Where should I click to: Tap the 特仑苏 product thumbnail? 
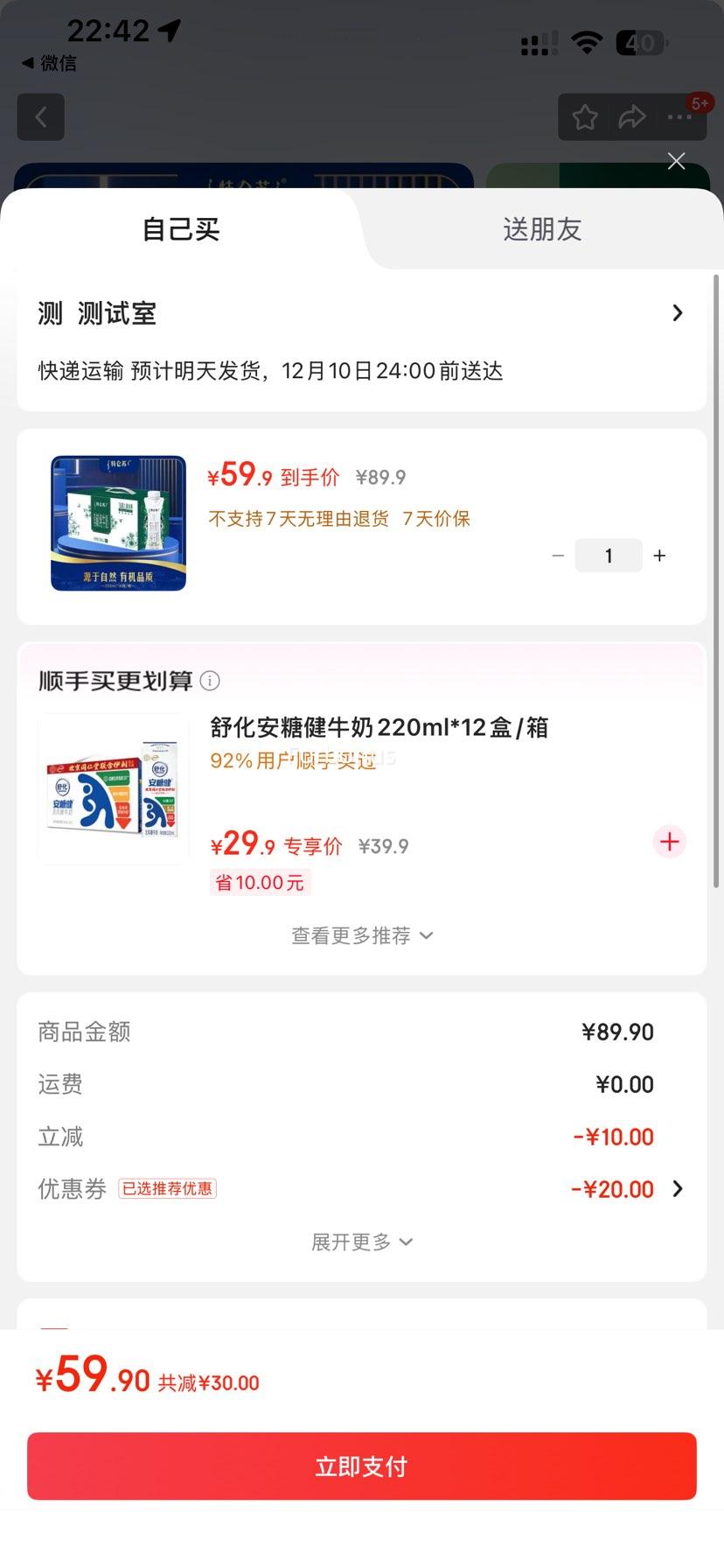click(117, 522)
